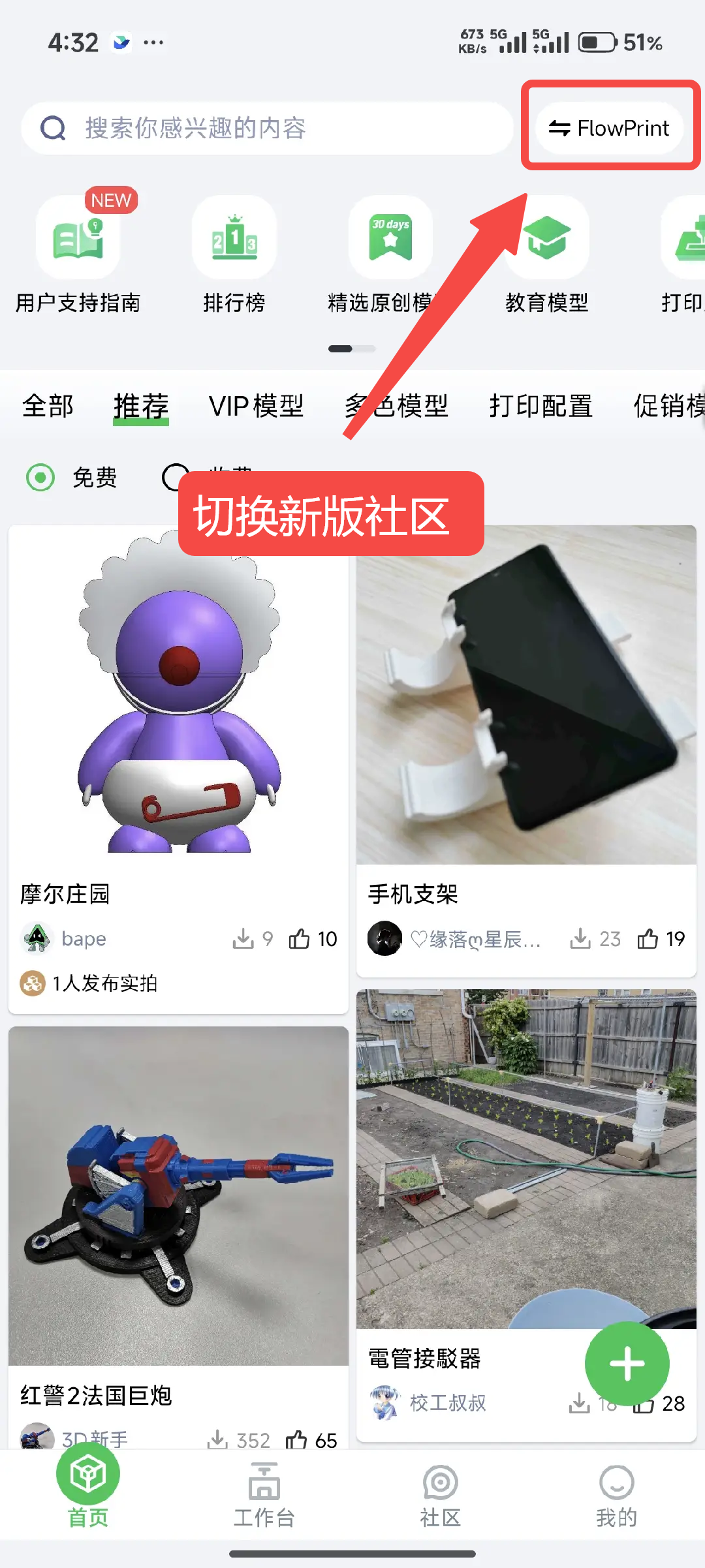Switch to the VIP模型 tab
Image resolution: width=705 pixels, height=1568 pixels.
256,406
